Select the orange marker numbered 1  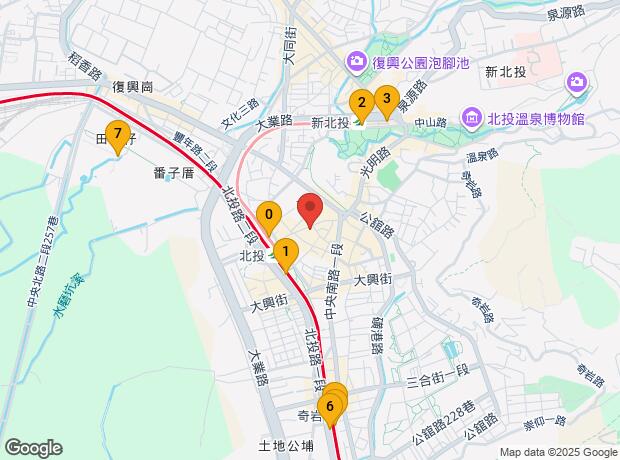pyautogui.click(x=286, y=252)
